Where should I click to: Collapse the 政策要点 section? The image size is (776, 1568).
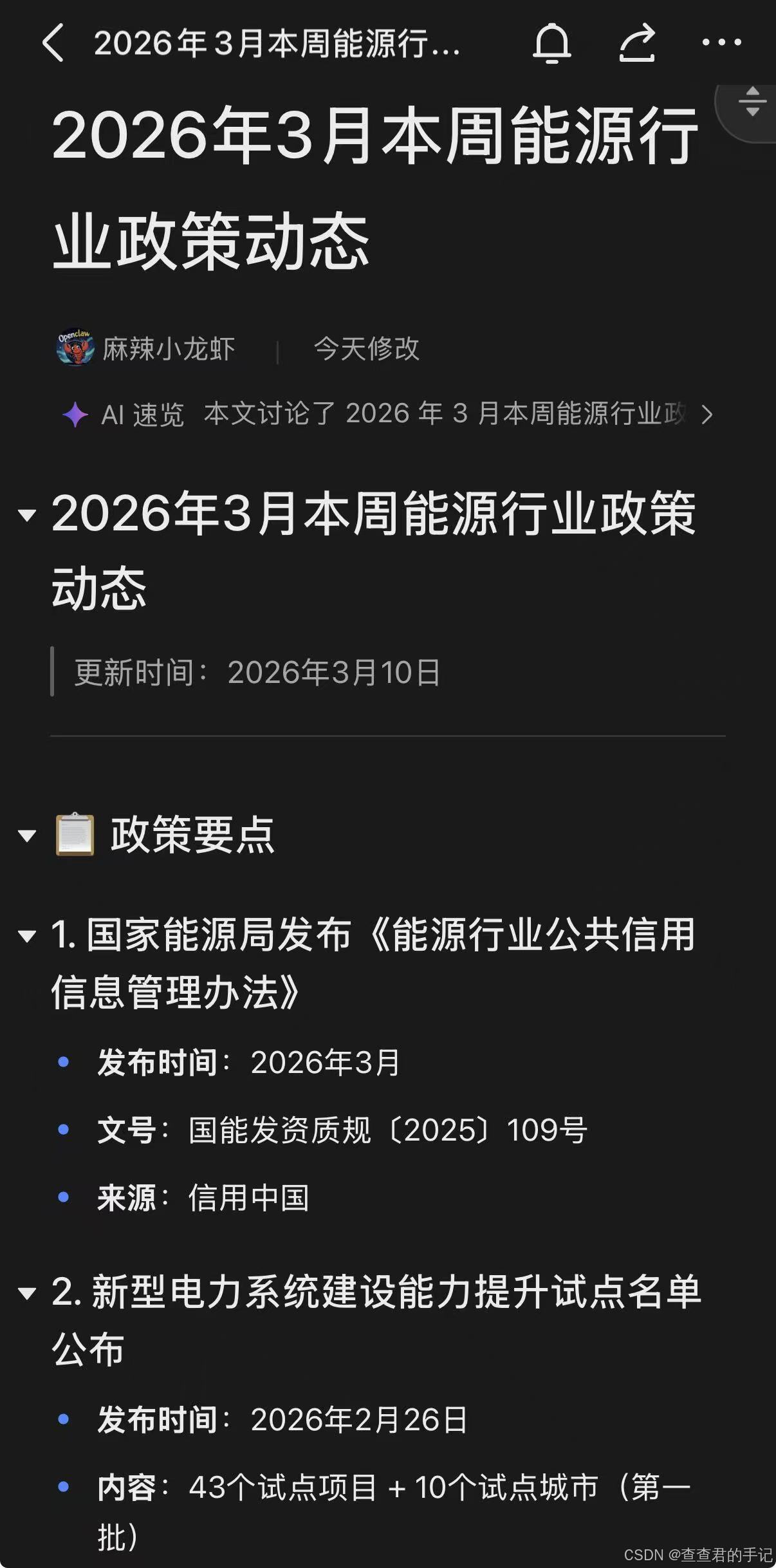coord(25,835)
